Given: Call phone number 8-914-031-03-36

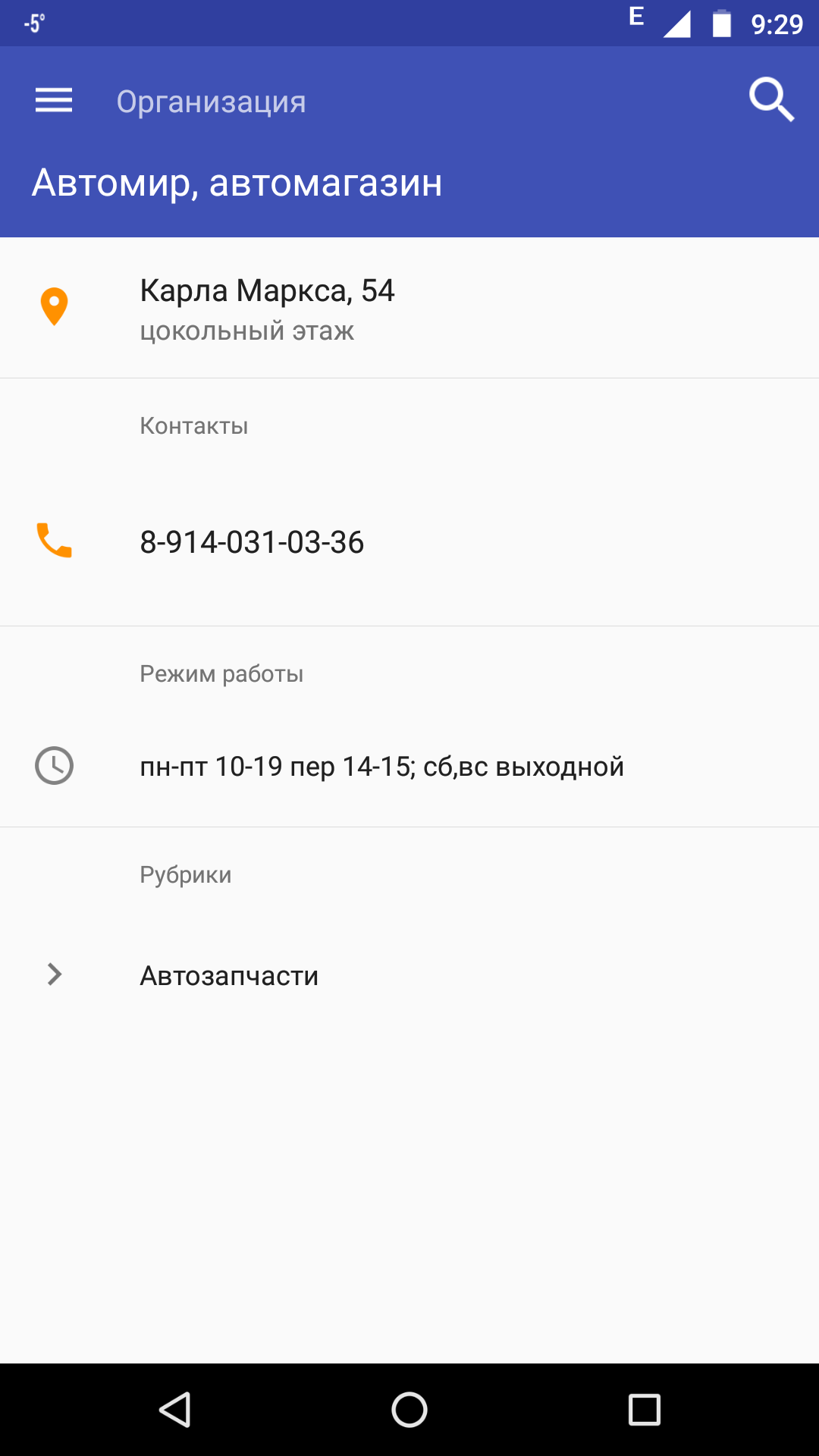Looking at the screenshot, I should point(252,542).
